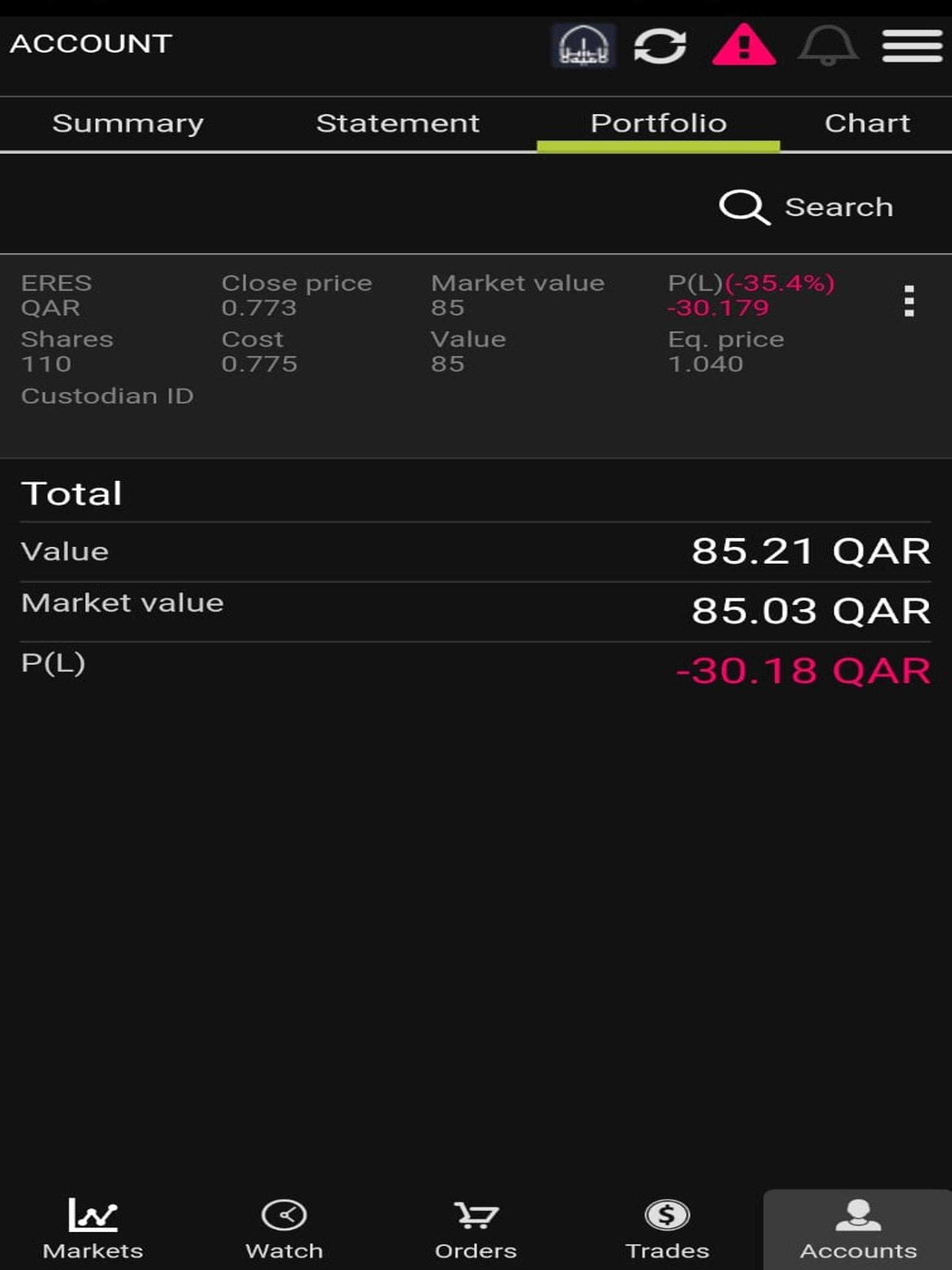Switch to the Statement tab
Image resolution: width=952 pixels, height=1270 pixels.
pos(397,124)
